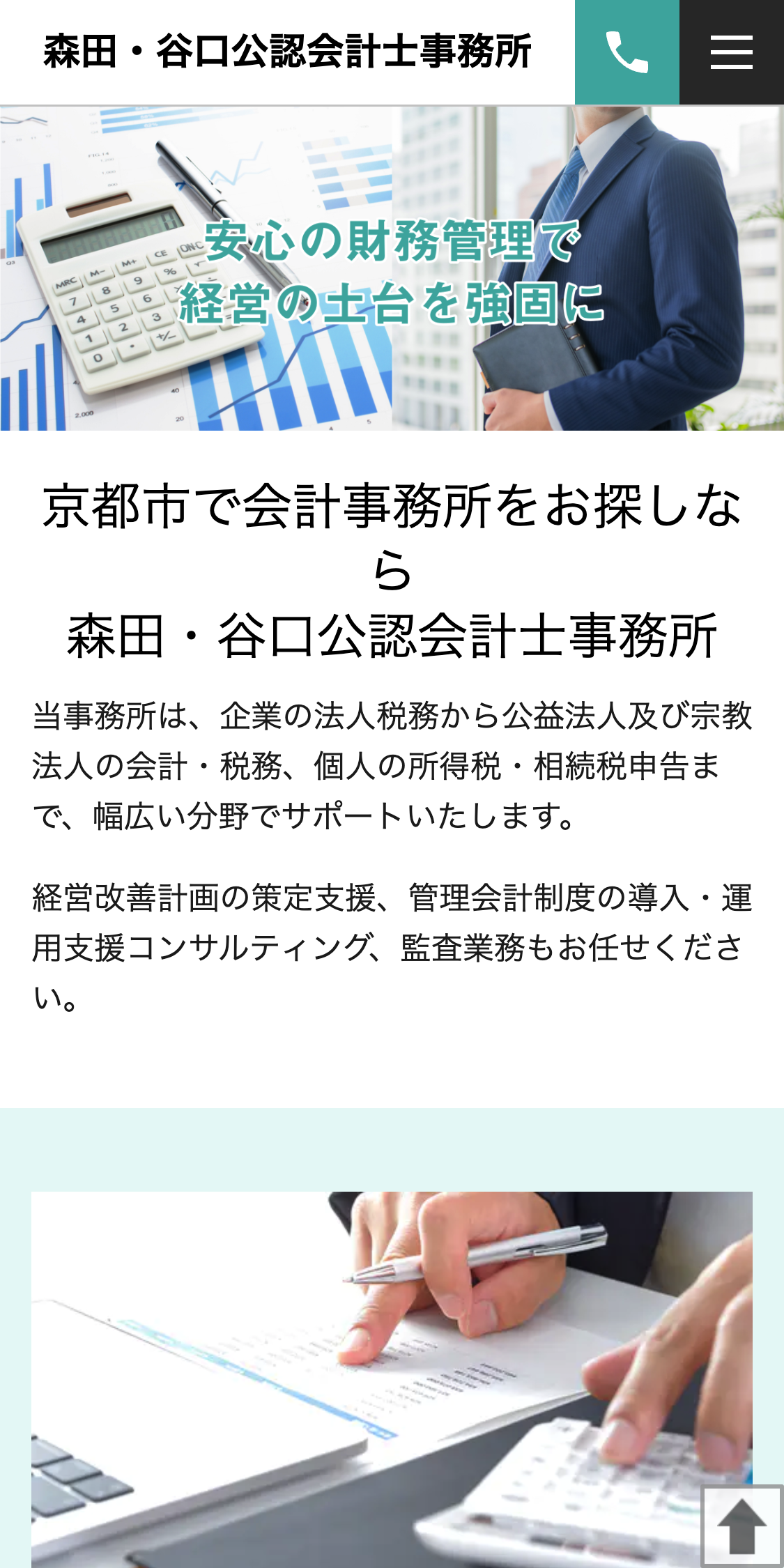This screenshot has height=1568, width=784.
Task: Call the office via the phone icon
Action: [627, 52]
